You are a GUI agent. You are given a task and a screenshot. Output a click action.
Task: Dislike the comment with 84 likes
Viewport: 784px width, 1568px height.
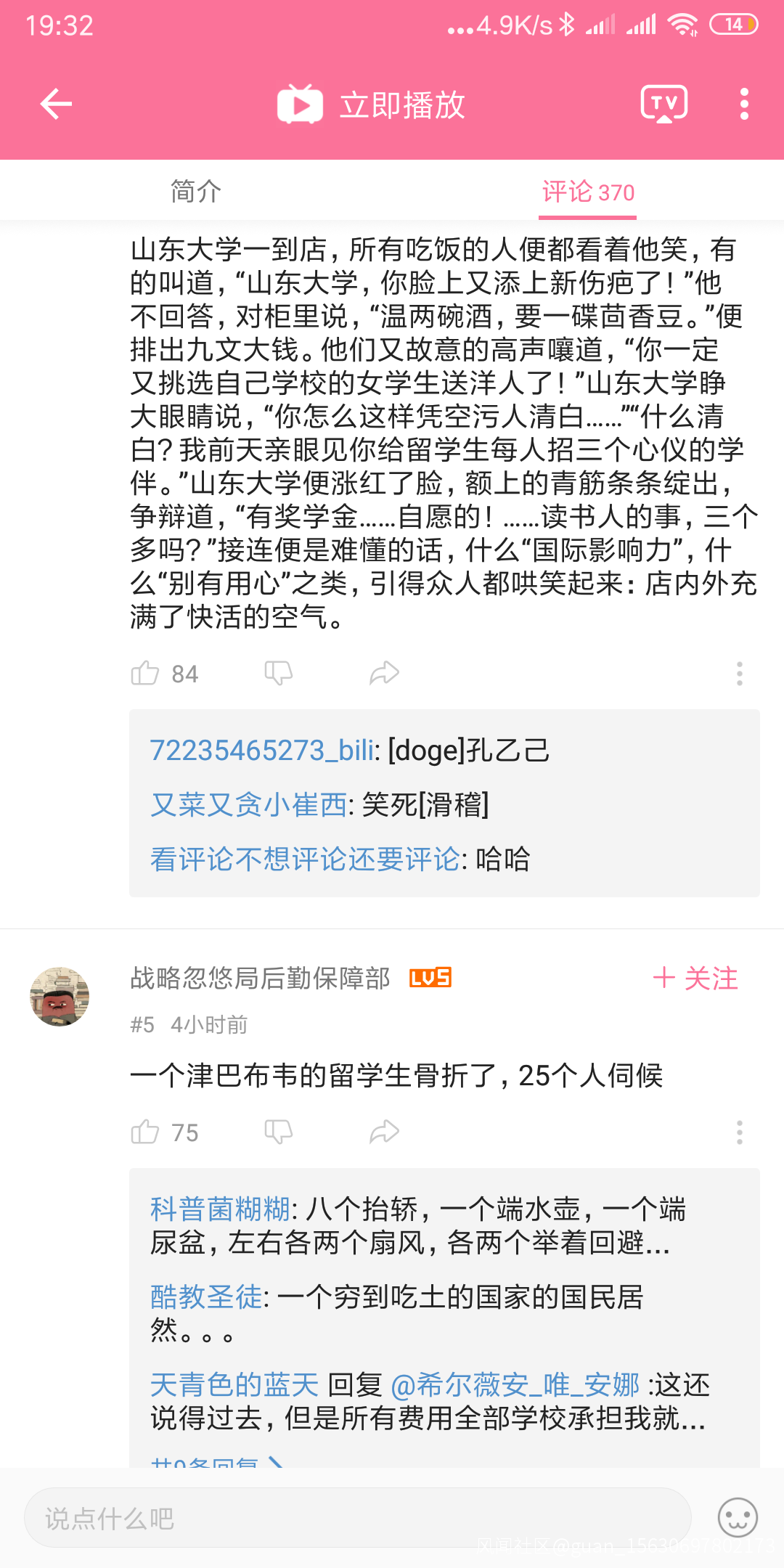tap(278, 674)
